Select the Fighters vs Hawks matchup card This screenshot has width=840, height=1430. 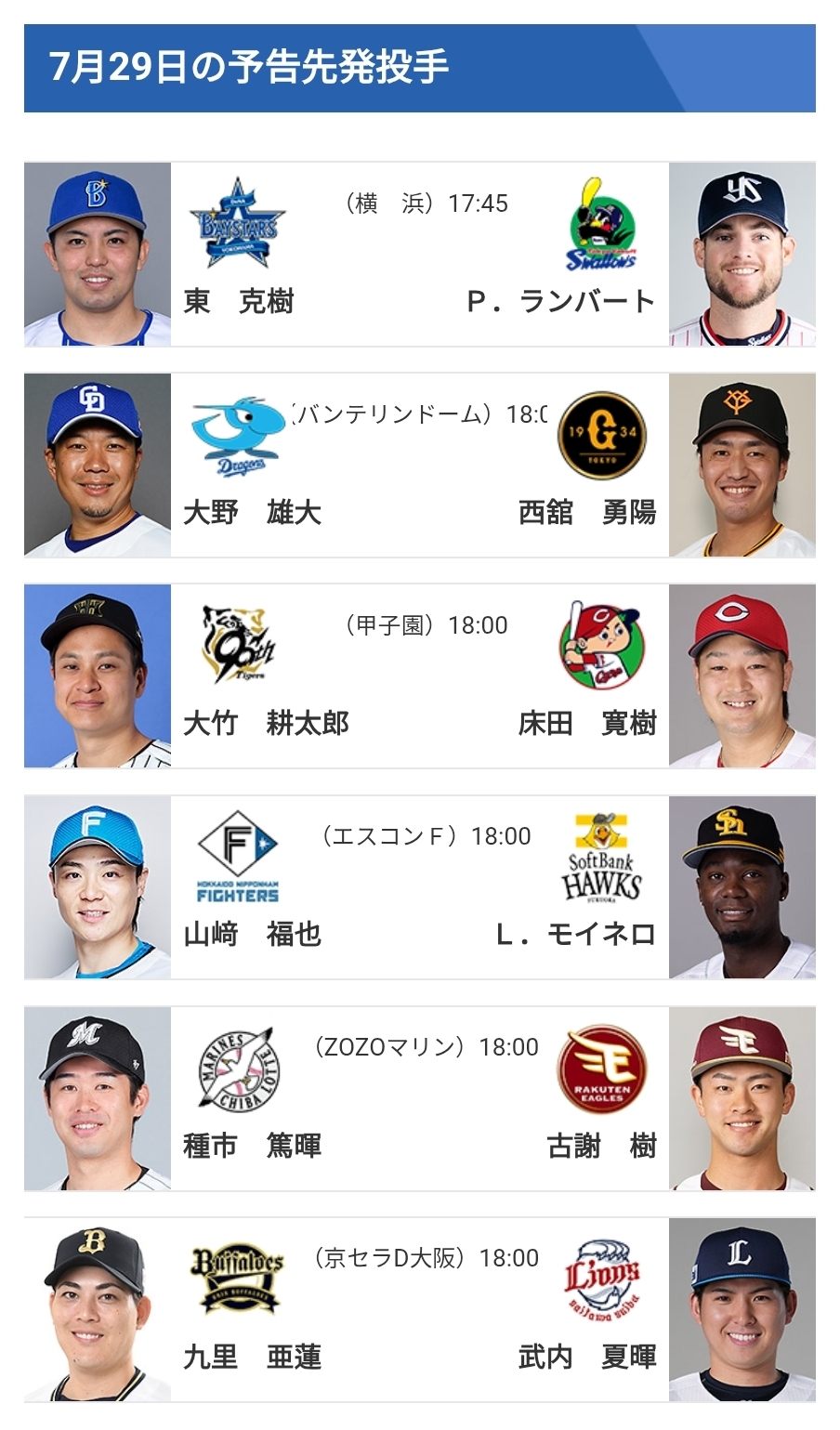pos(420,887)
